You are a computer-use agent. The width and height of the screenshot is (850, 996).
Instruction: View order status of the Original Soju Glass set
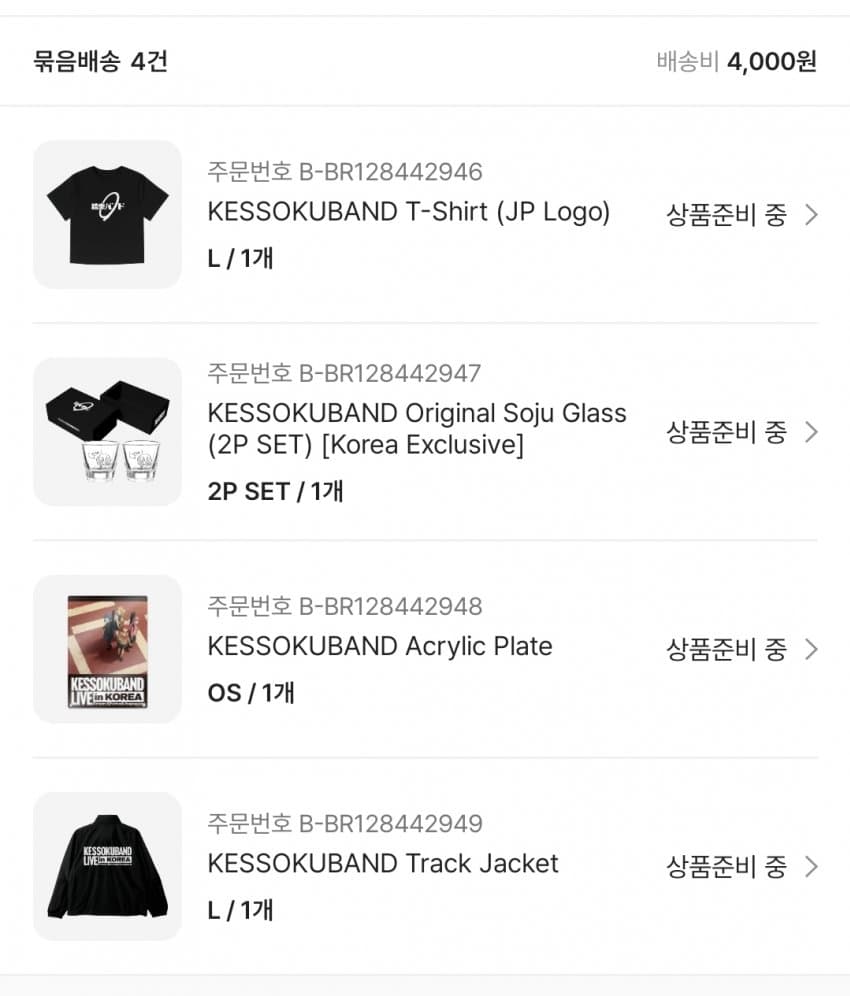coord(741,432)
